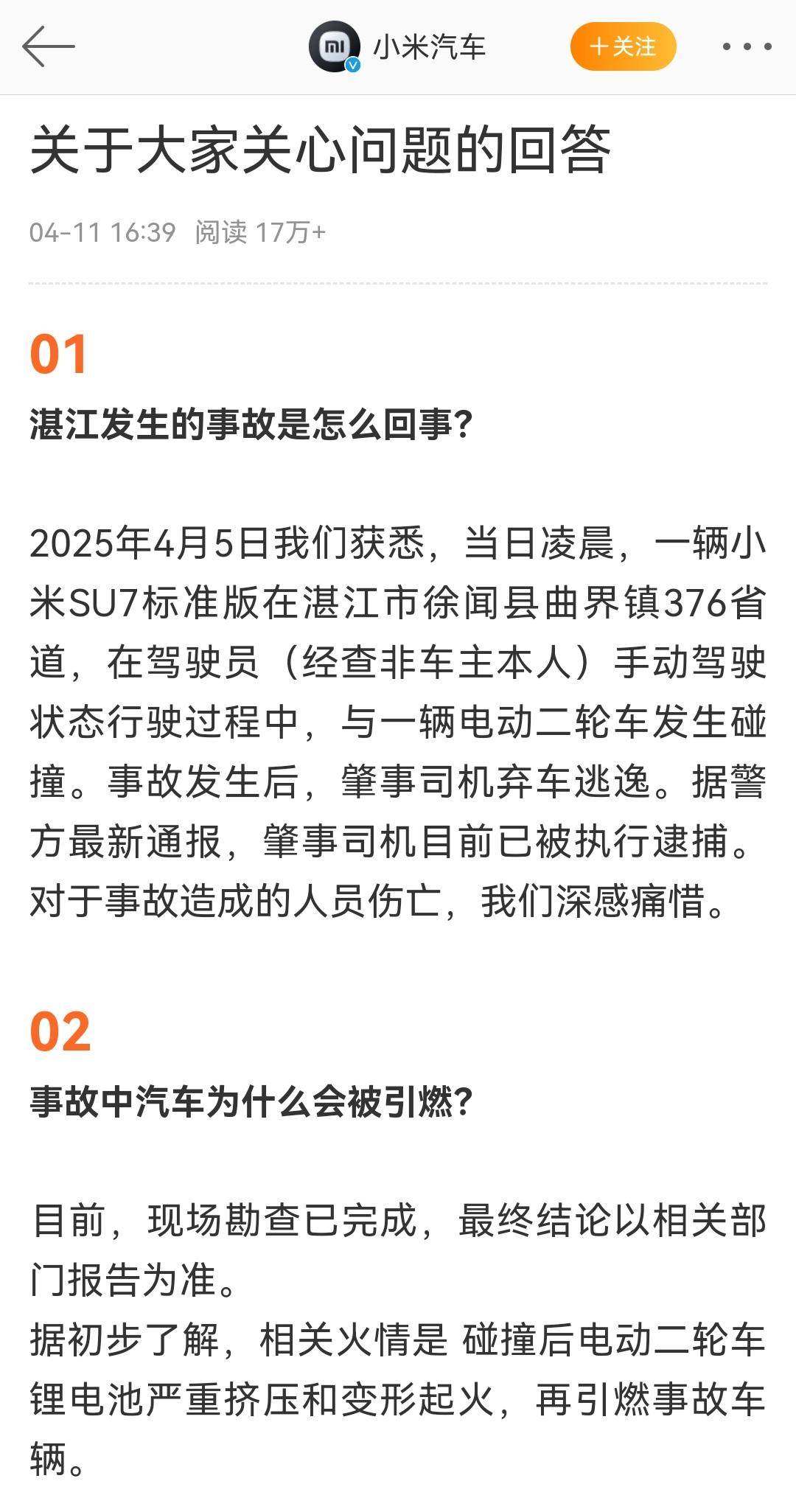Viewport: 796px width, 1512px height.
Task: Go back using the top-left arrow
Action: pos(49,46)
